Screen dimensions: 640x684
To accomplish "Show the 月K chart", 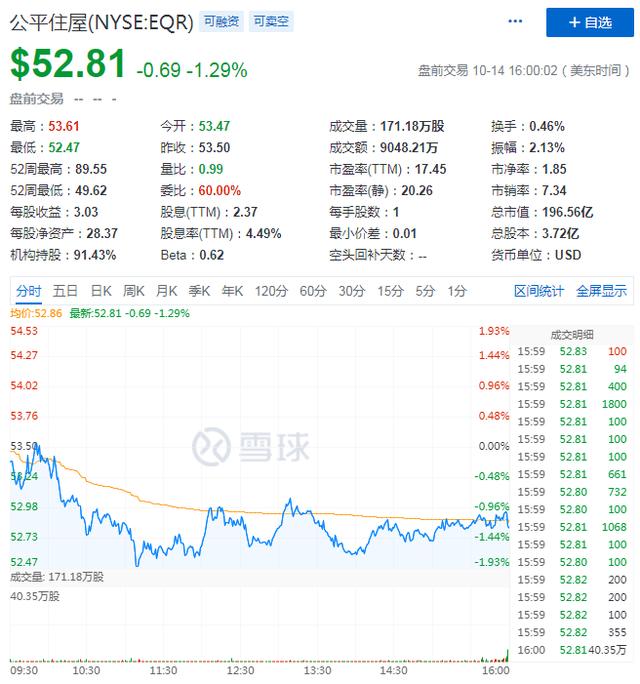I will tap(167, 291).
